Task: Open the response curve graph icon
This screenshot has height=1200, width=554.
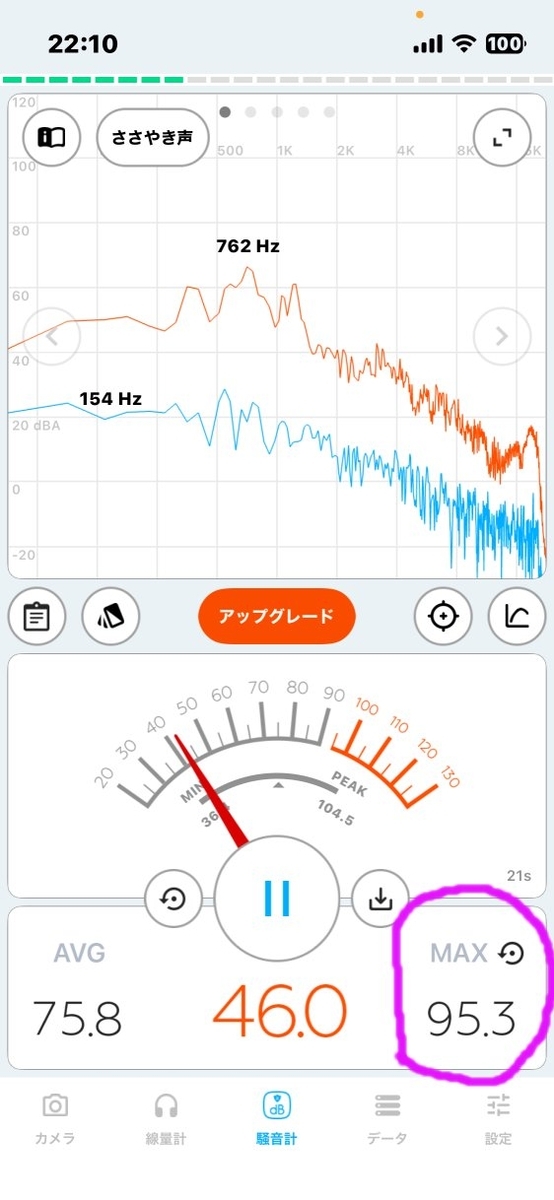Action: [517, 616]
